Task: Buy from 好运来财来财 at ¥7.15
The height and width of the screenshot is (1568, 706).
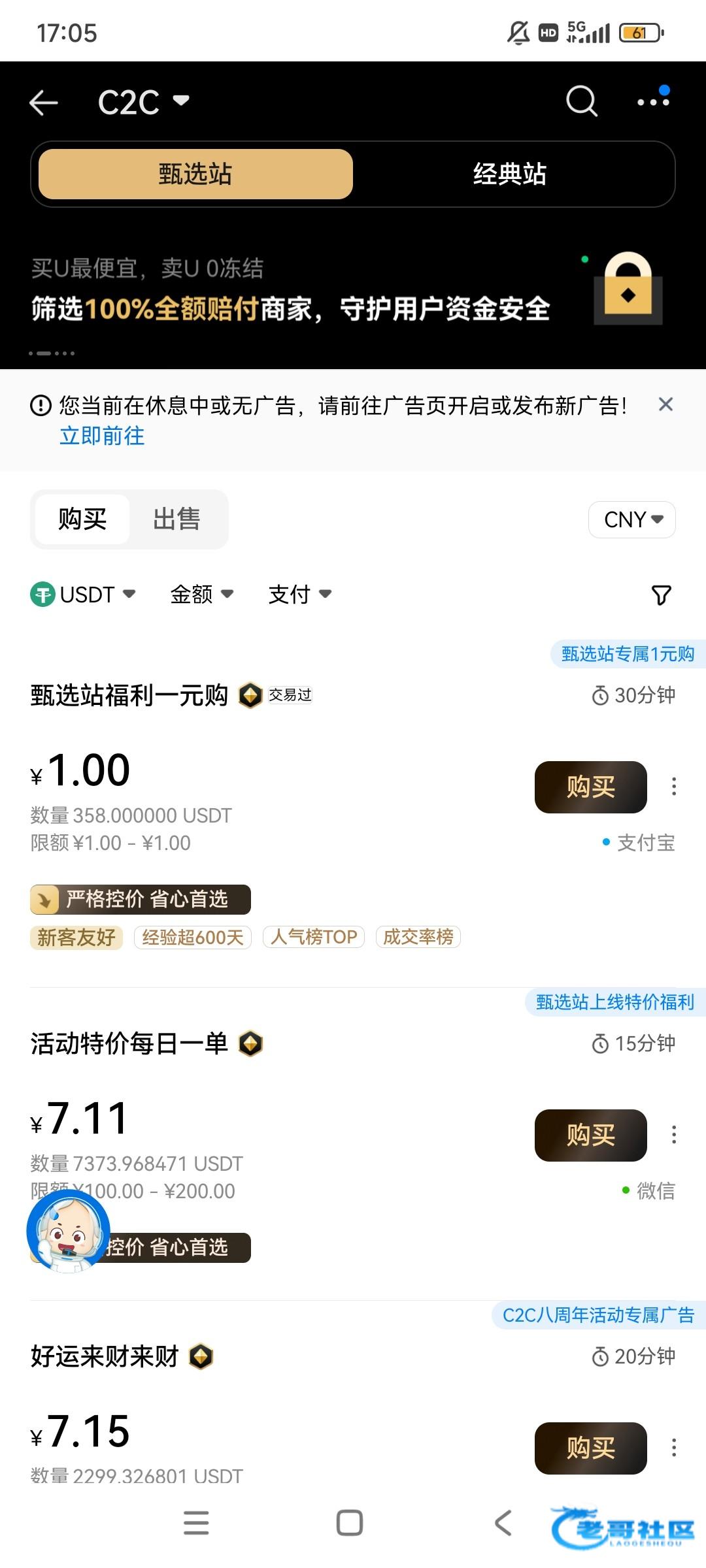Action: [x=590, y=1448]
